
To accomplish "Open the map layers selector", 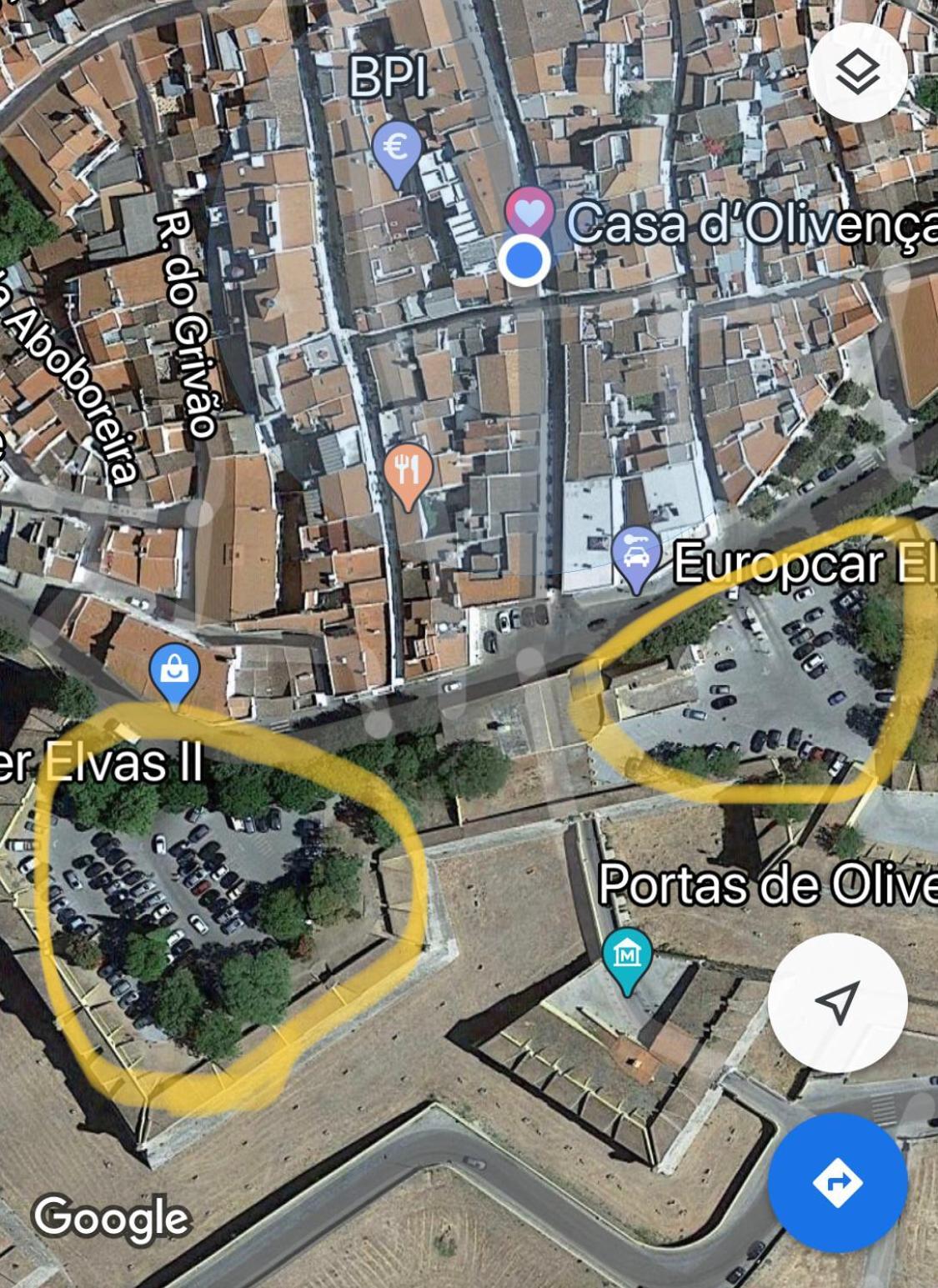I will pos(857,73).
